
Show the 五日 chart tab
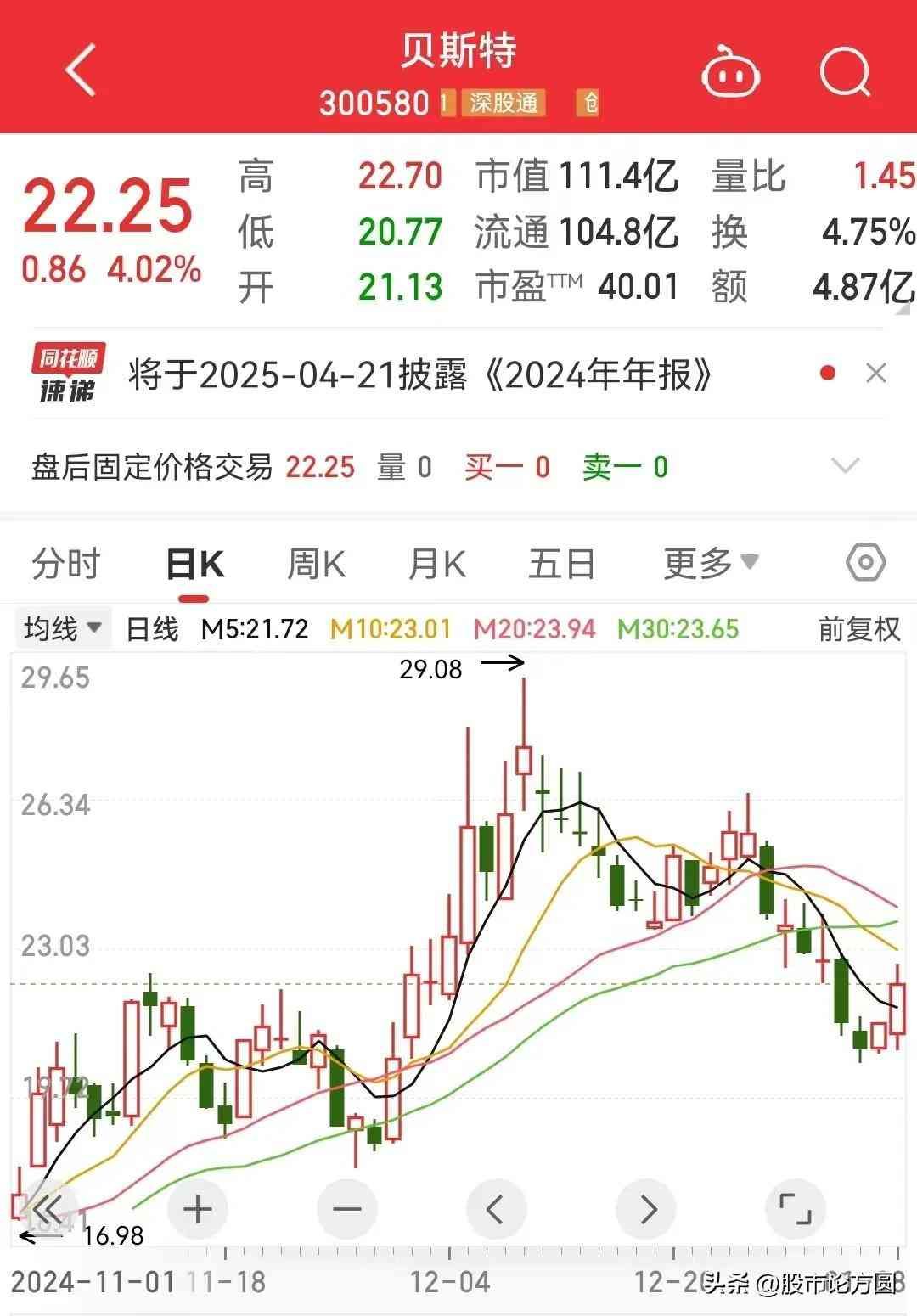pos(561,564)
